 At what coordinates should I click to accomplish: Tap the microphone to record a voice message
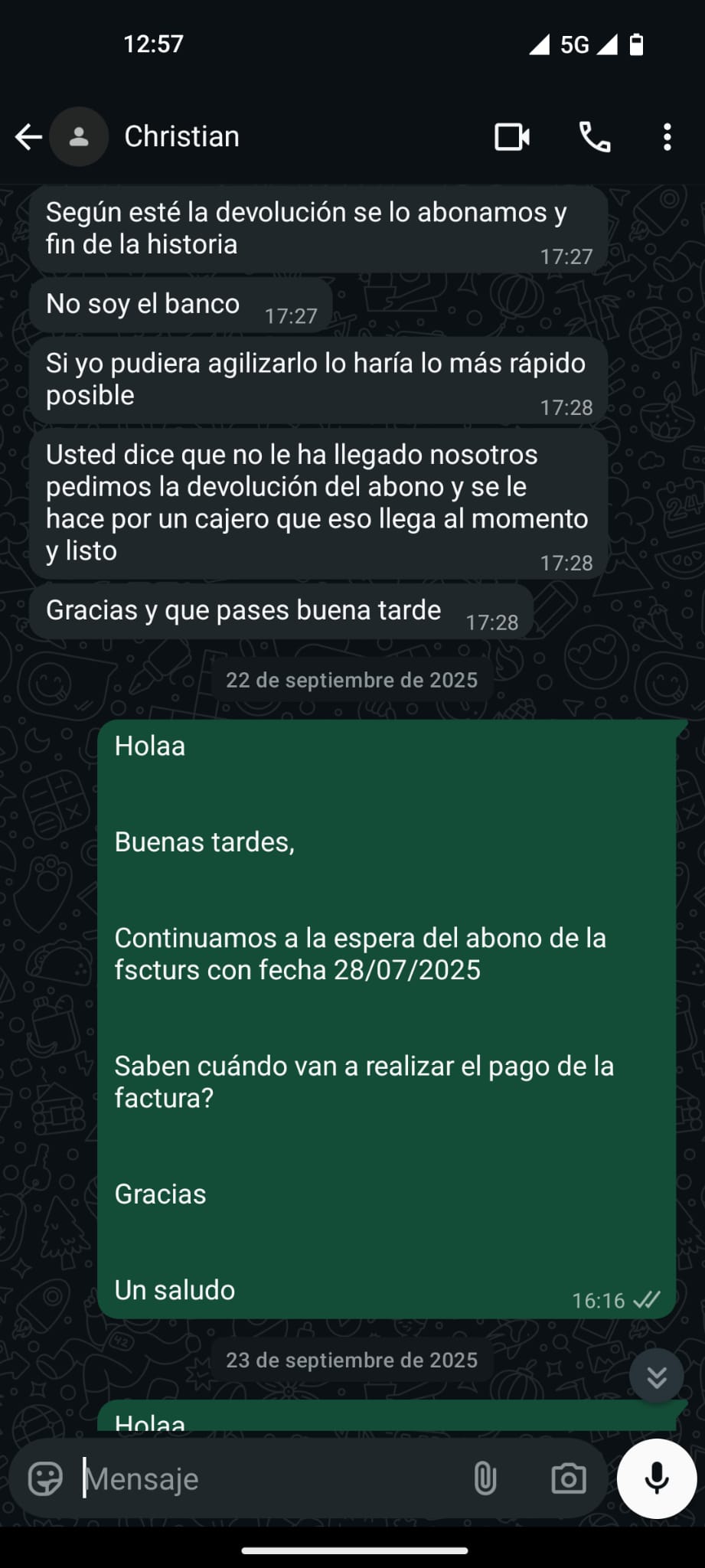(x=657, y=1478)
